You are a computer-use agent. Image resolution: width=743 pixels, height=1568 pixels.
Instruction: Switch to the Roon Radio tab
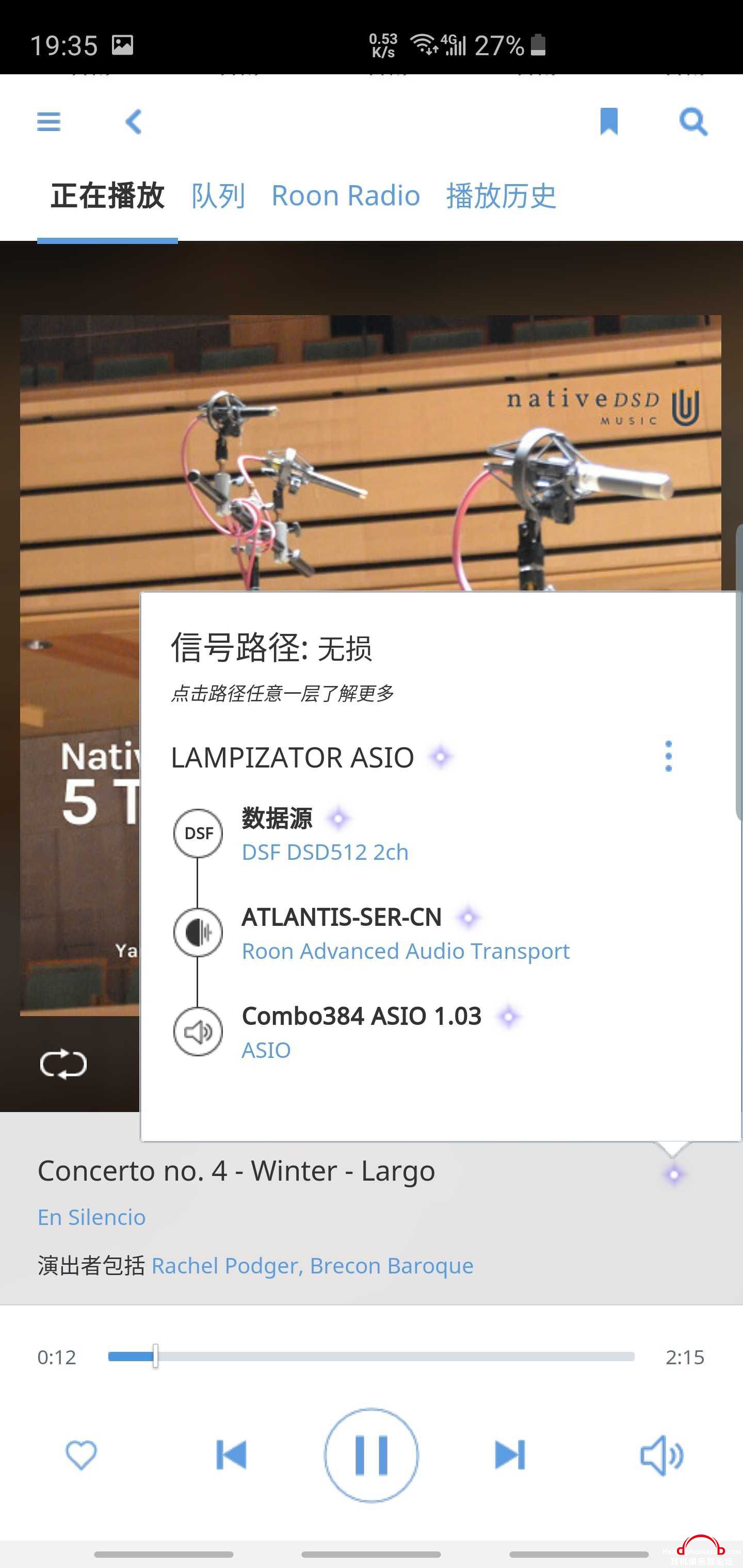(345, 196)
